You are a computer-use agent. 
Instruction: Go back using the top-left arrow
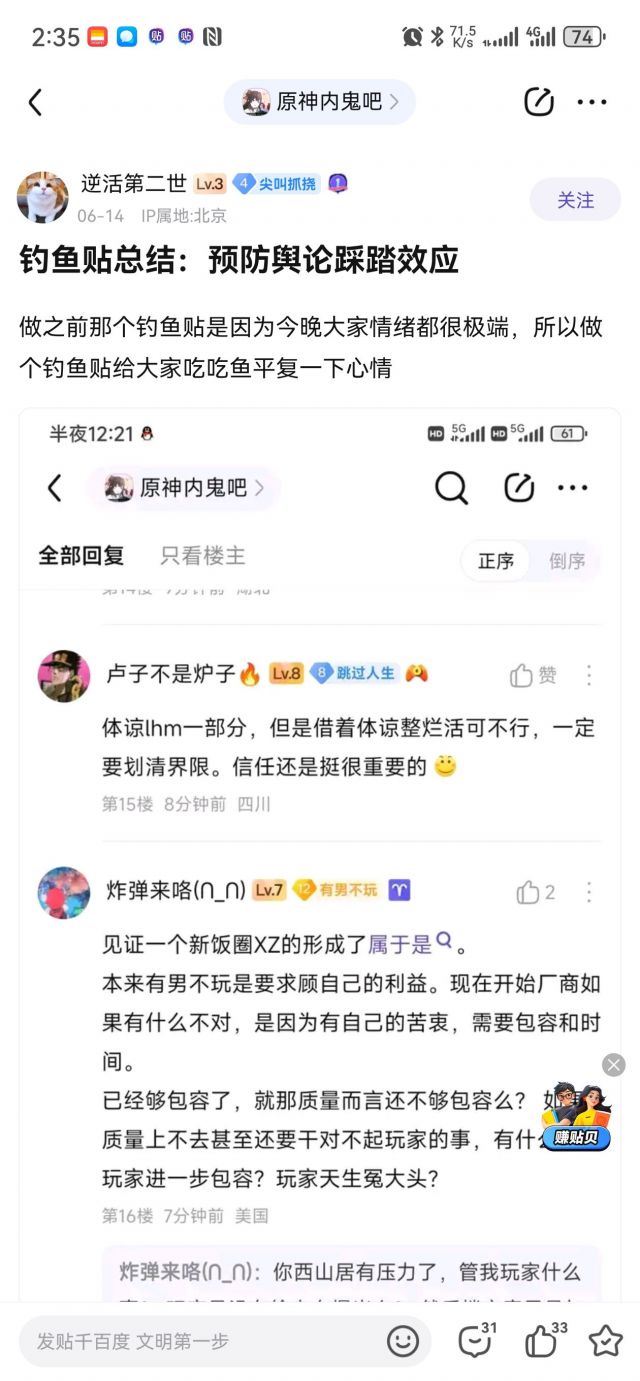[x=36, y=102]
